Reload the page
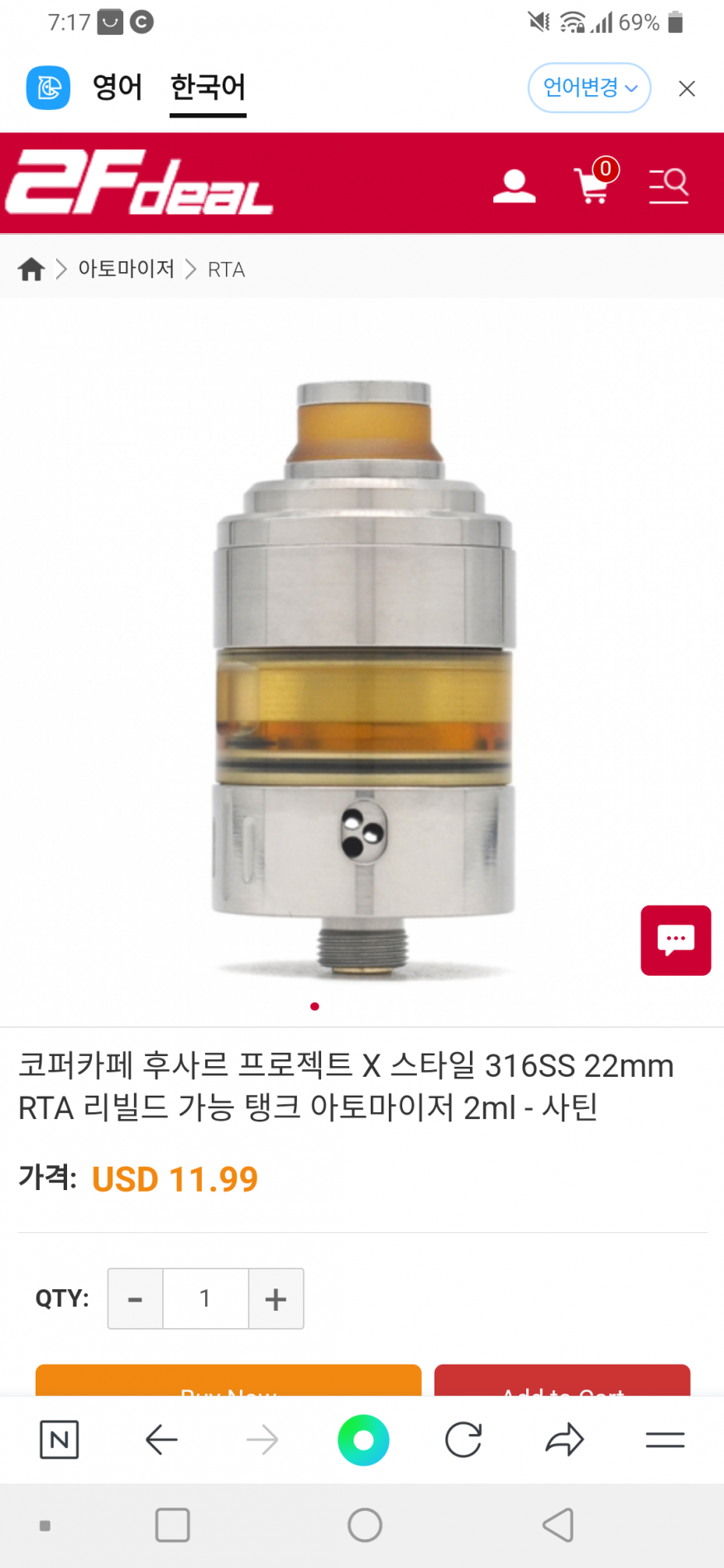The width and height of the screenshot is (724, 1568). tap(463, 1440)
